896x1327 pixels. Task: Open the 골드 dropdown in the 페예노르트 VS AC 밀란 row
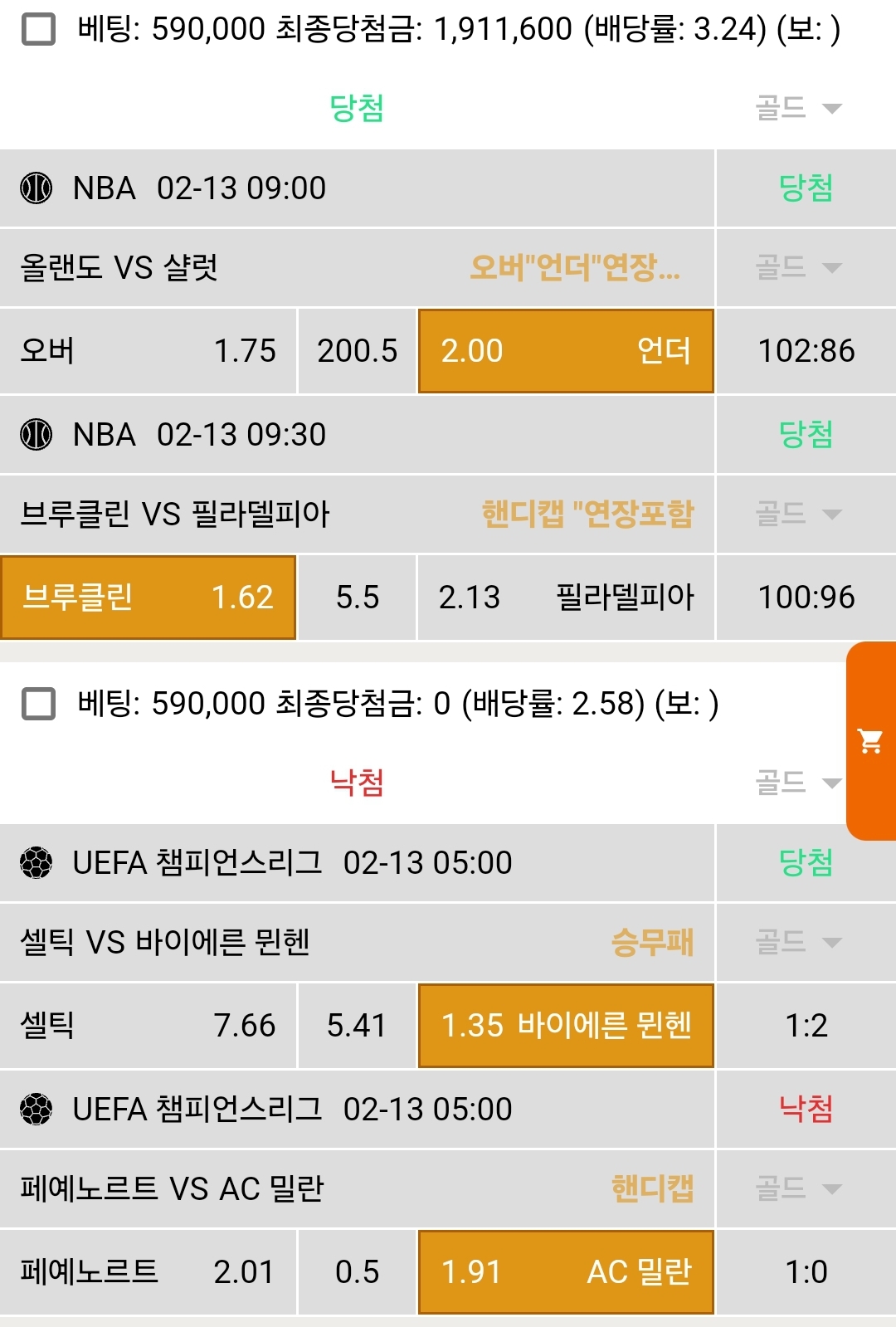(798, 1188)
